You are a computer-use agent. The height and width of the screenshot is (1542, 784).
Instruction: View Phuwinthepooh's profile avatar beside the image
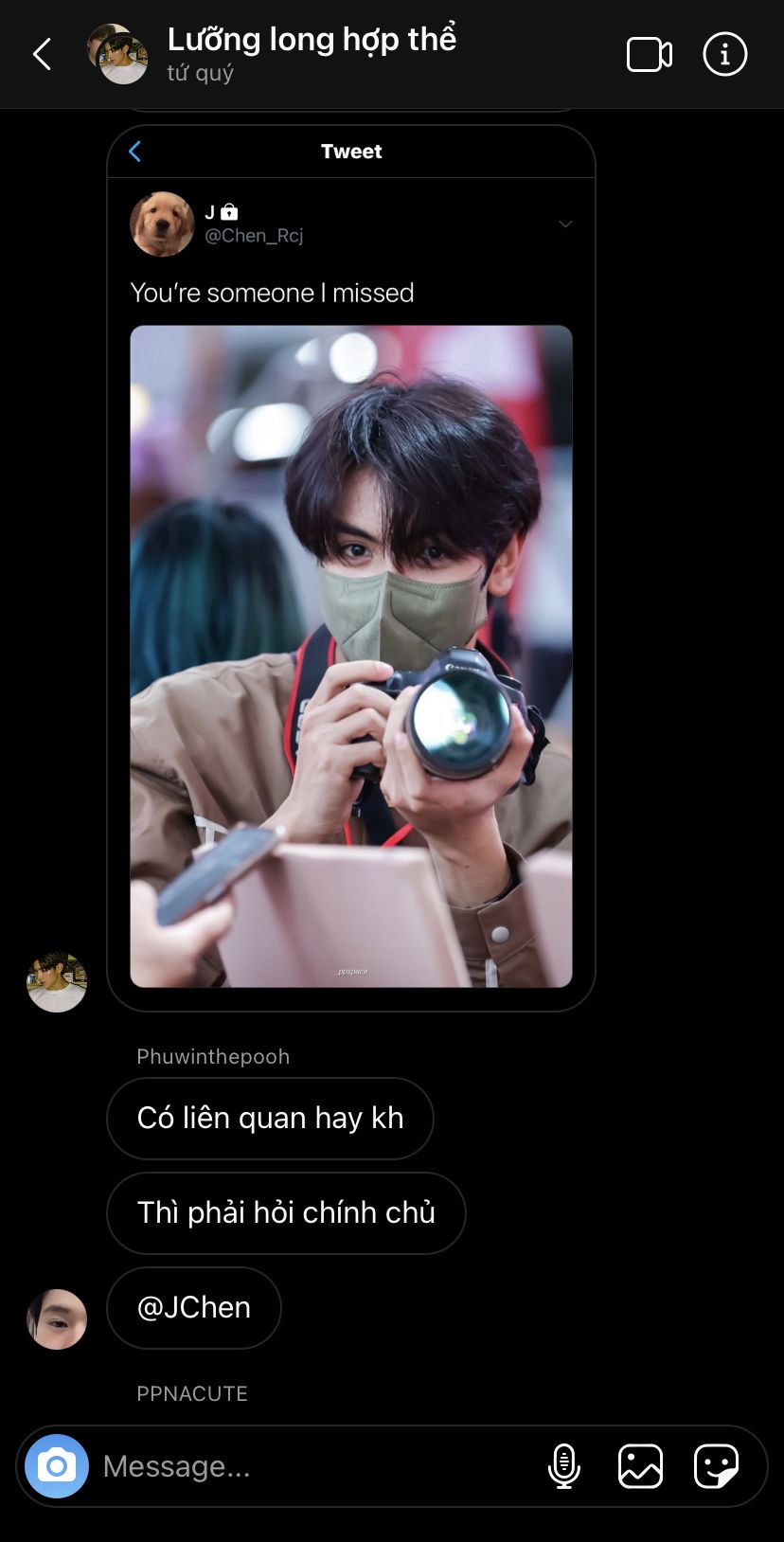coord(57,982)
